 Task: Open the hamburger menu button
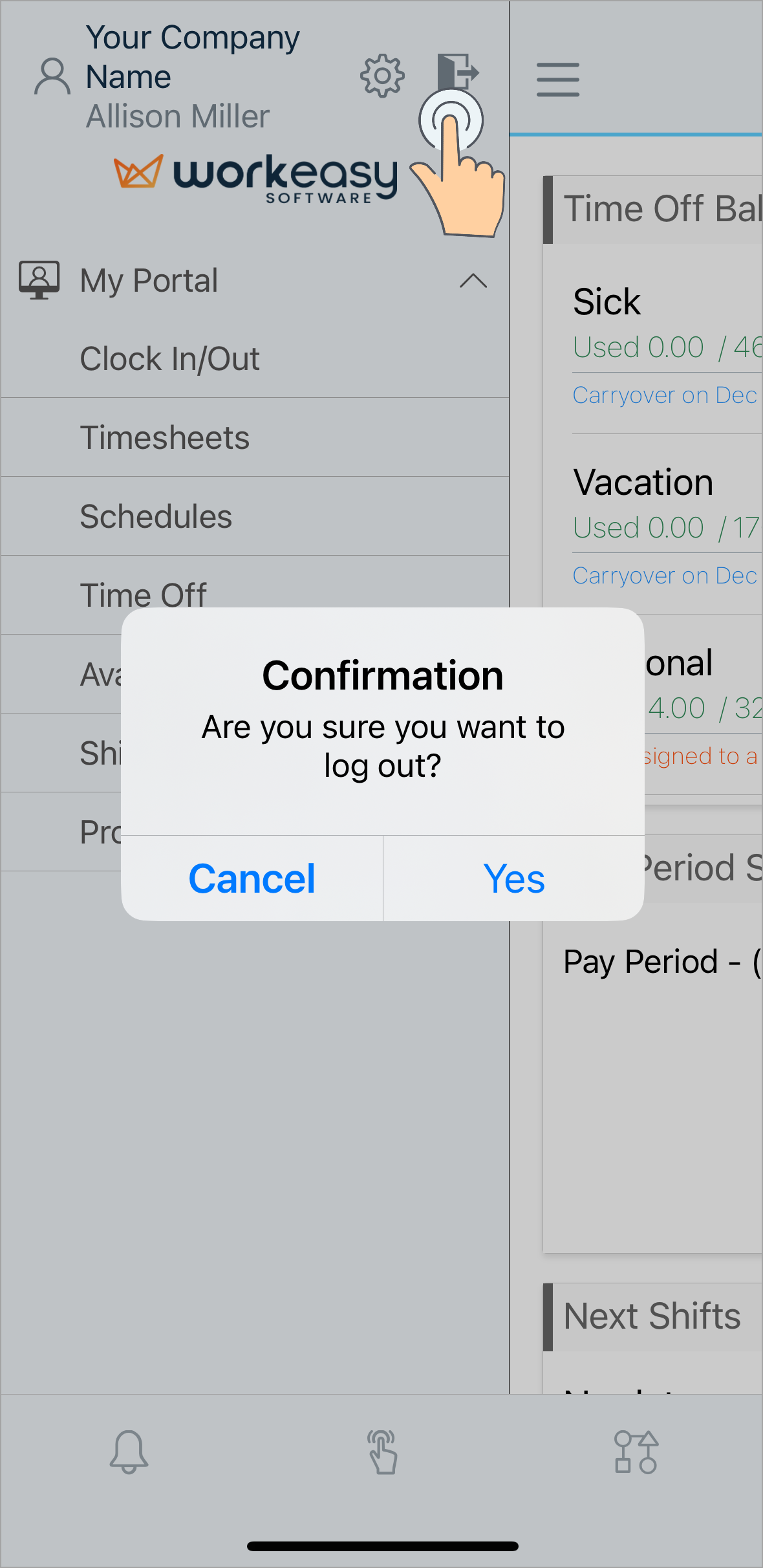pyautogui.click(x=558, y=80)
